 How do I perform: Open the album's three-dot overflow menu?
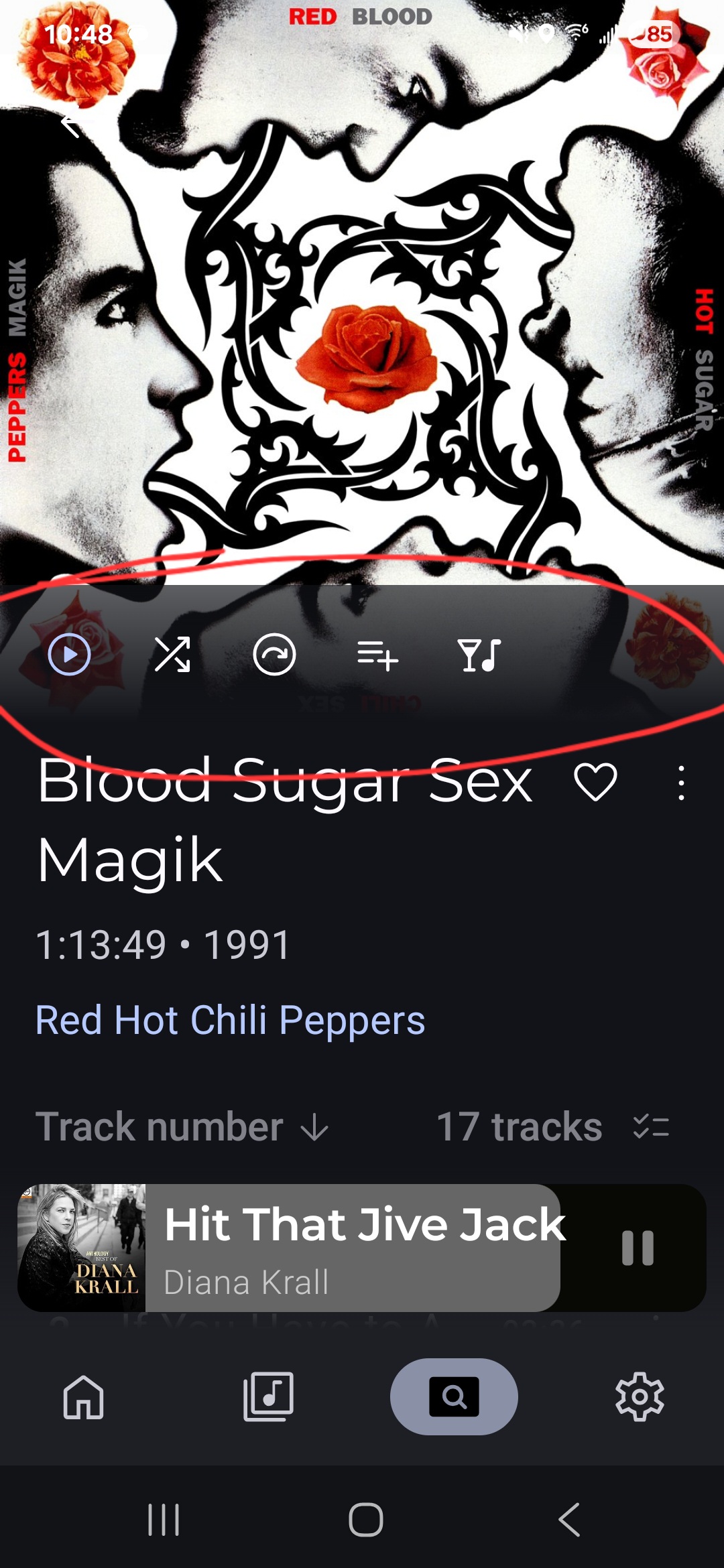click(x=681, y=783)
